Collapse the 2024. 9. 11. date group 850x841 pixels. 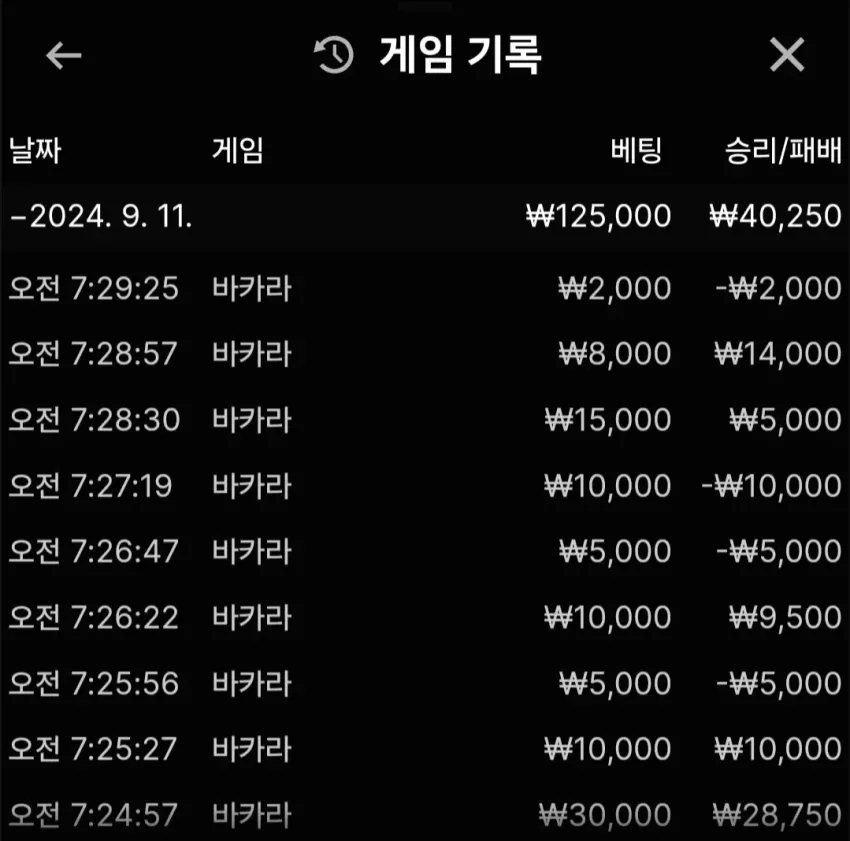pos(425,216)
